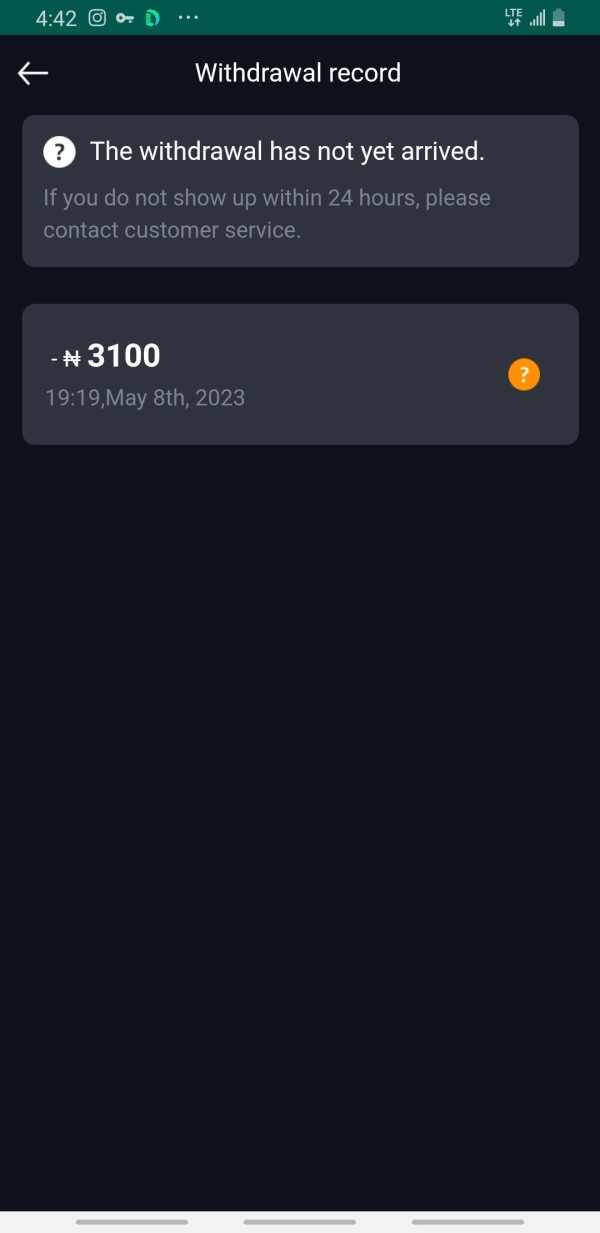Open the 3100 withdrawal record from May 8th
600x1233 pixels.
click(300, 374)
